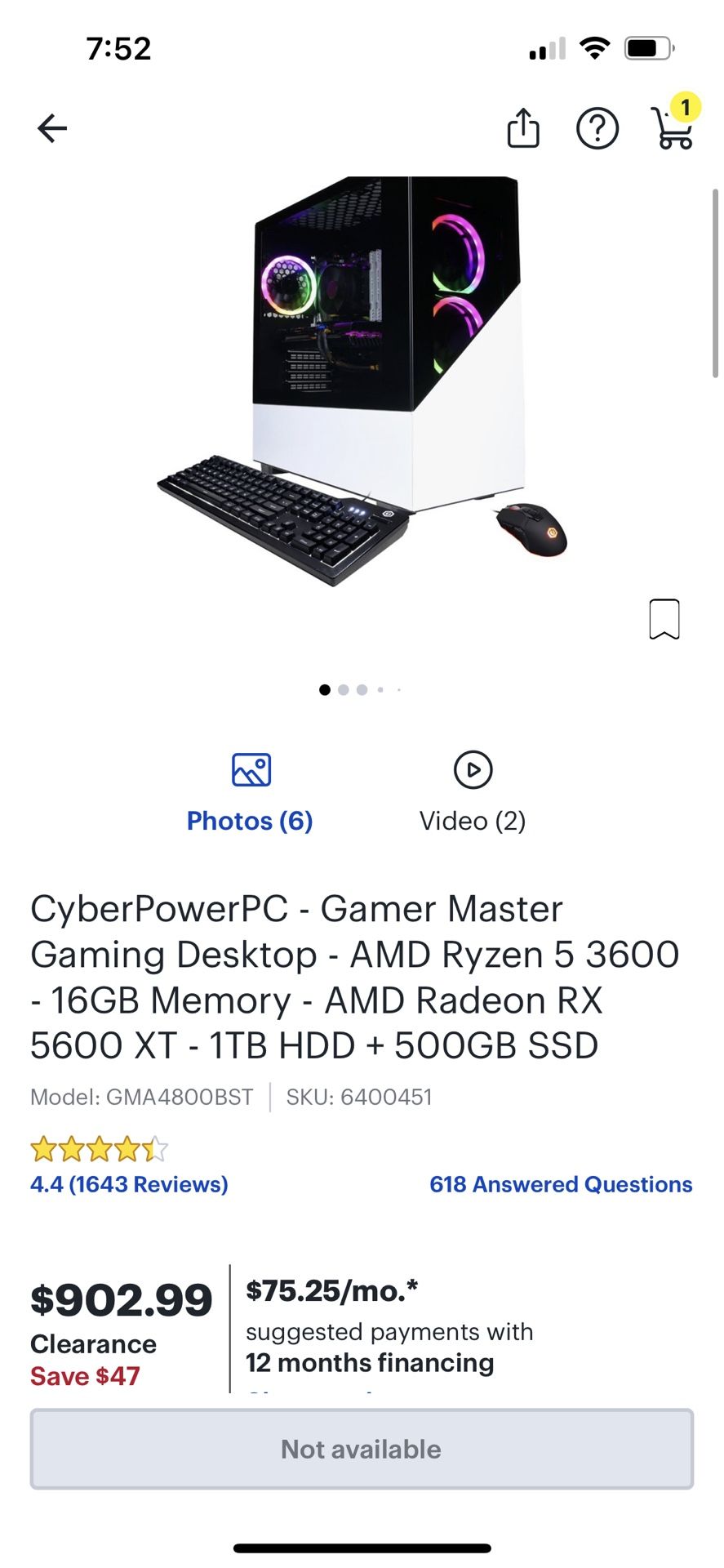The image size is (724, 1568).
Task: Switch to the Video (2) tab
Action: coord(473,792)
